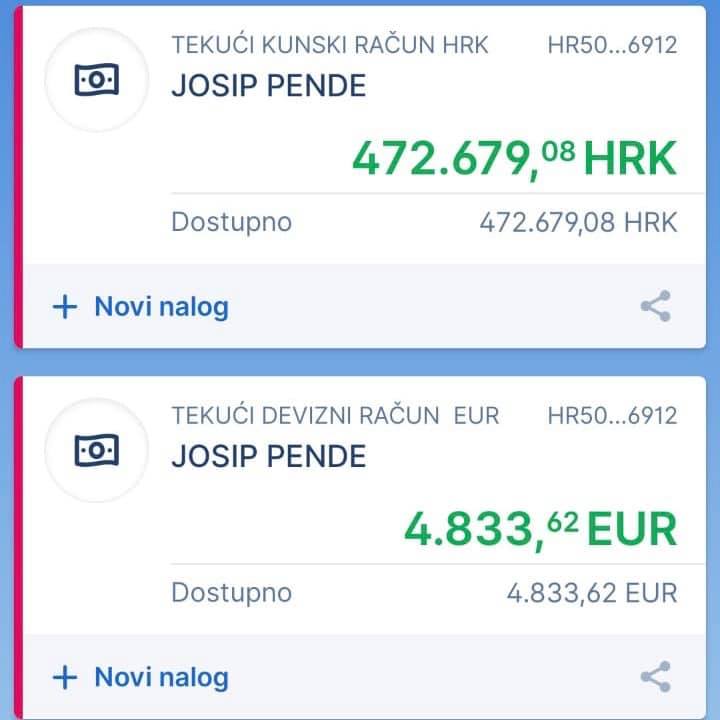Share the HRK account details
This screenshot has width=720, height=720.
pos(655,306)
